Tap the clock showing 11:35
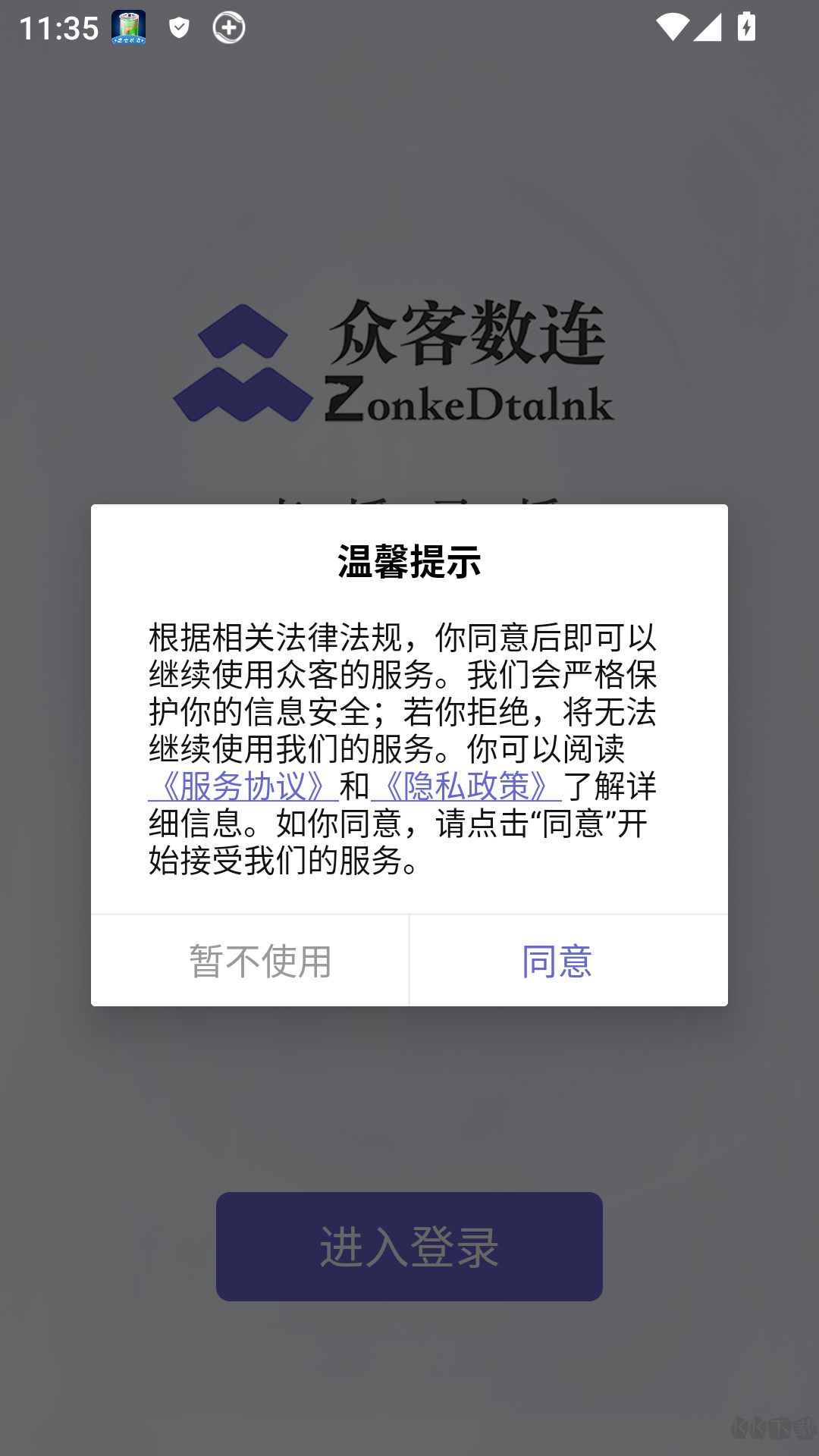 tap(58, 28)
